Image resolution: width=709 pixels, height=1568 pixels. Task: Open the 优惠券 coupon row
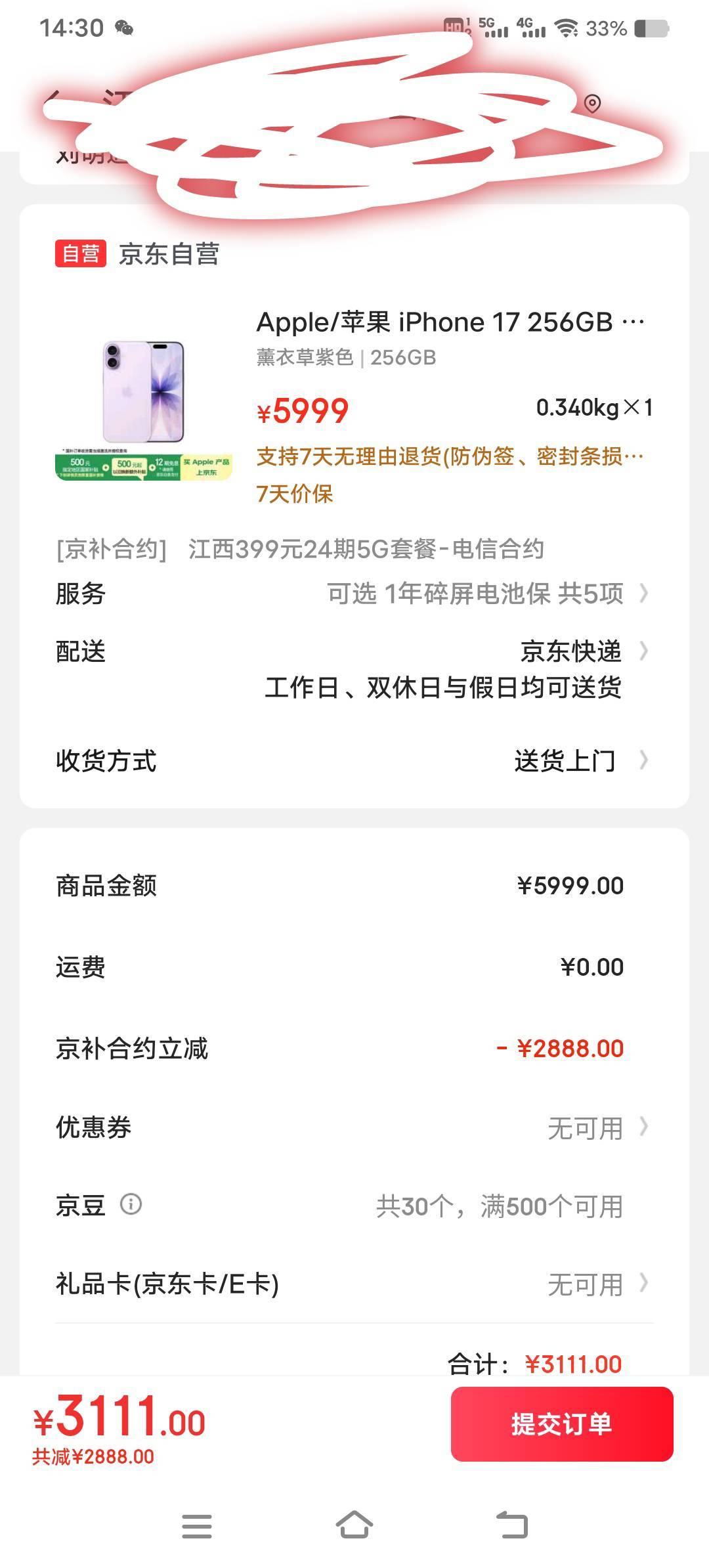(x=354, y=1127)
